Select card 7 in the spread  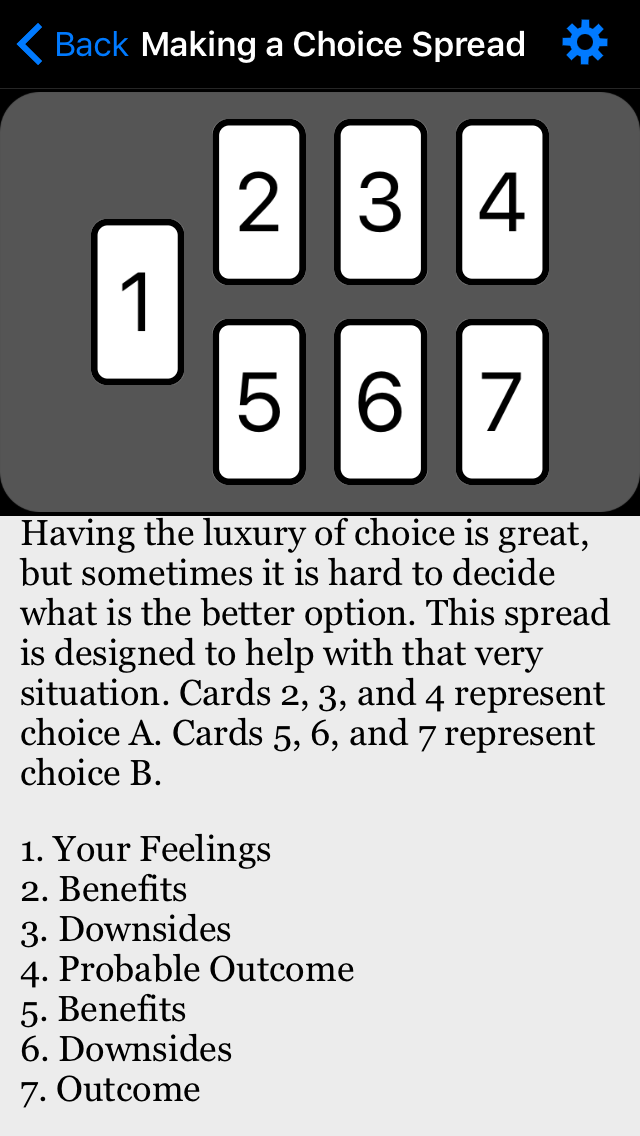click(x=502, y=402)
